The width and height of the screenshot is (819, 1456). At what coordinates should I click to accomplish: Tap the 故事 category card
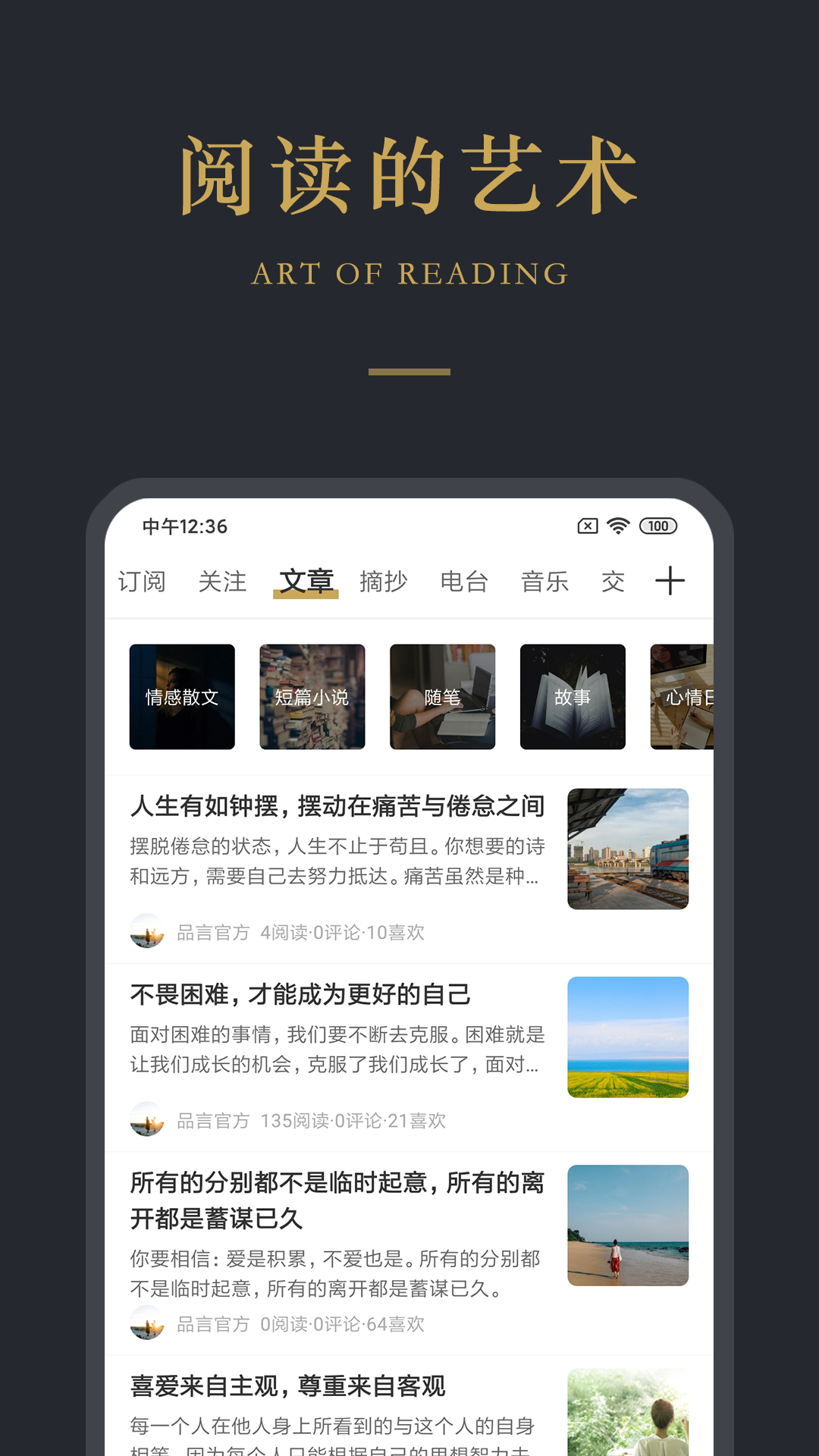573,696
